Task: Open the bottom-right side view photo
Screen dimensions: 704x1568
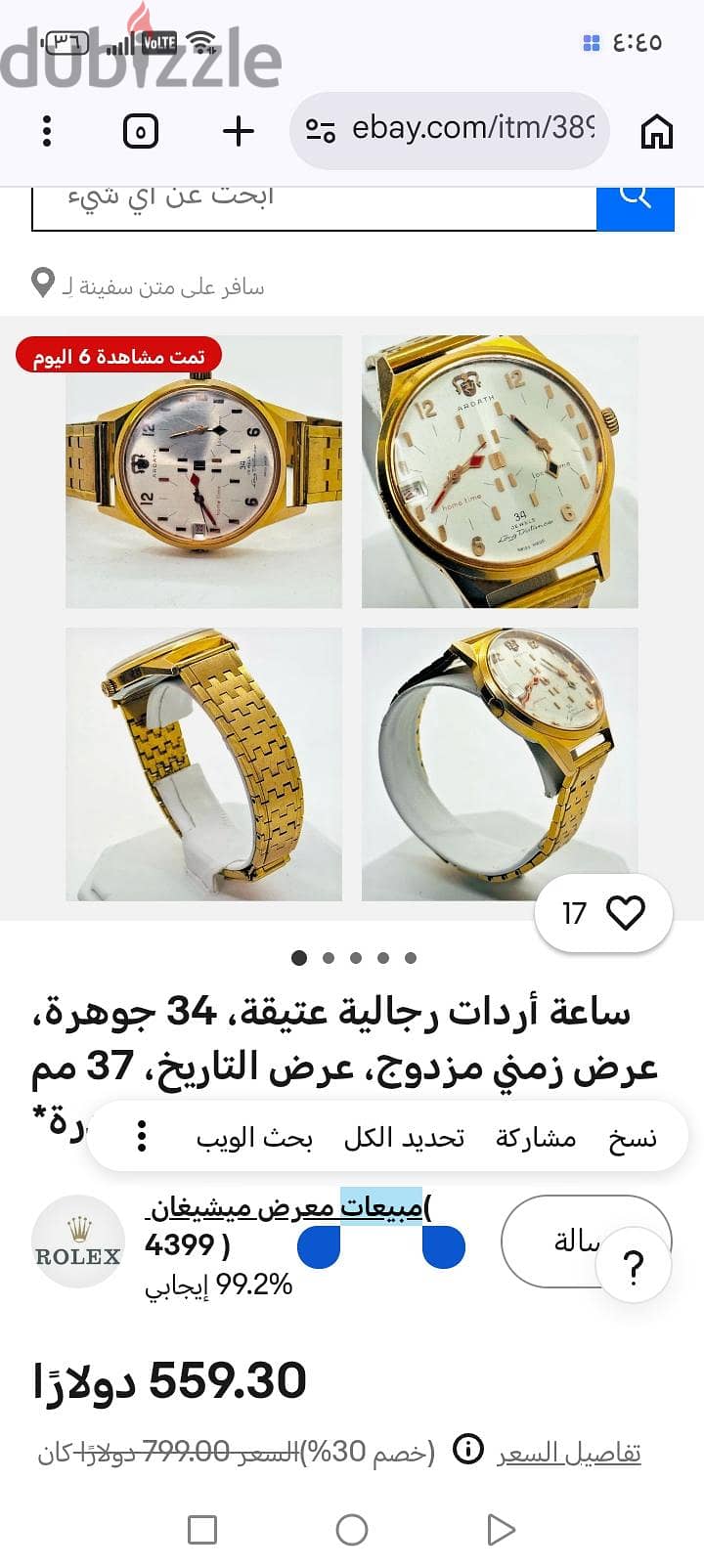Action: coord(500,763)
